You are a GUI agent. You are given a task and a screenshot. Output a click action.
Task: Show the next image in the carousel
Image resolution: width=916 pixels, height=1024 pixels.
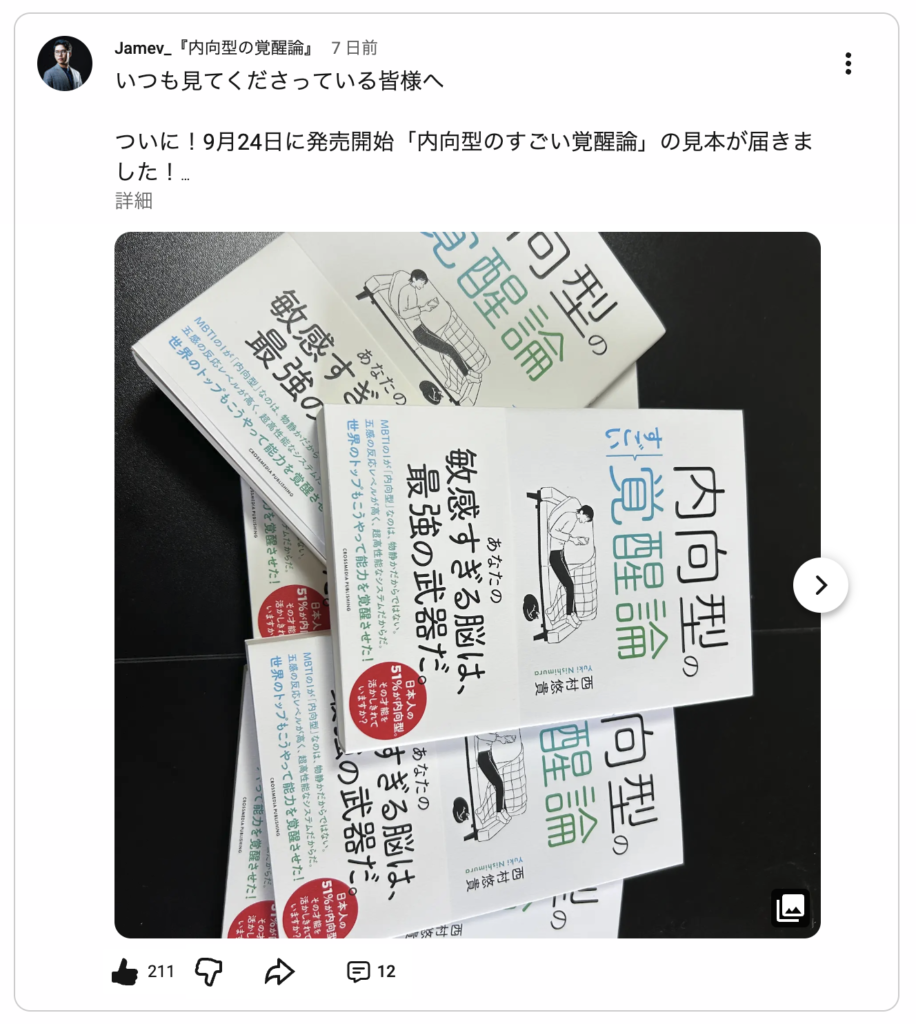pyautogui.click(x=821, y=585)
